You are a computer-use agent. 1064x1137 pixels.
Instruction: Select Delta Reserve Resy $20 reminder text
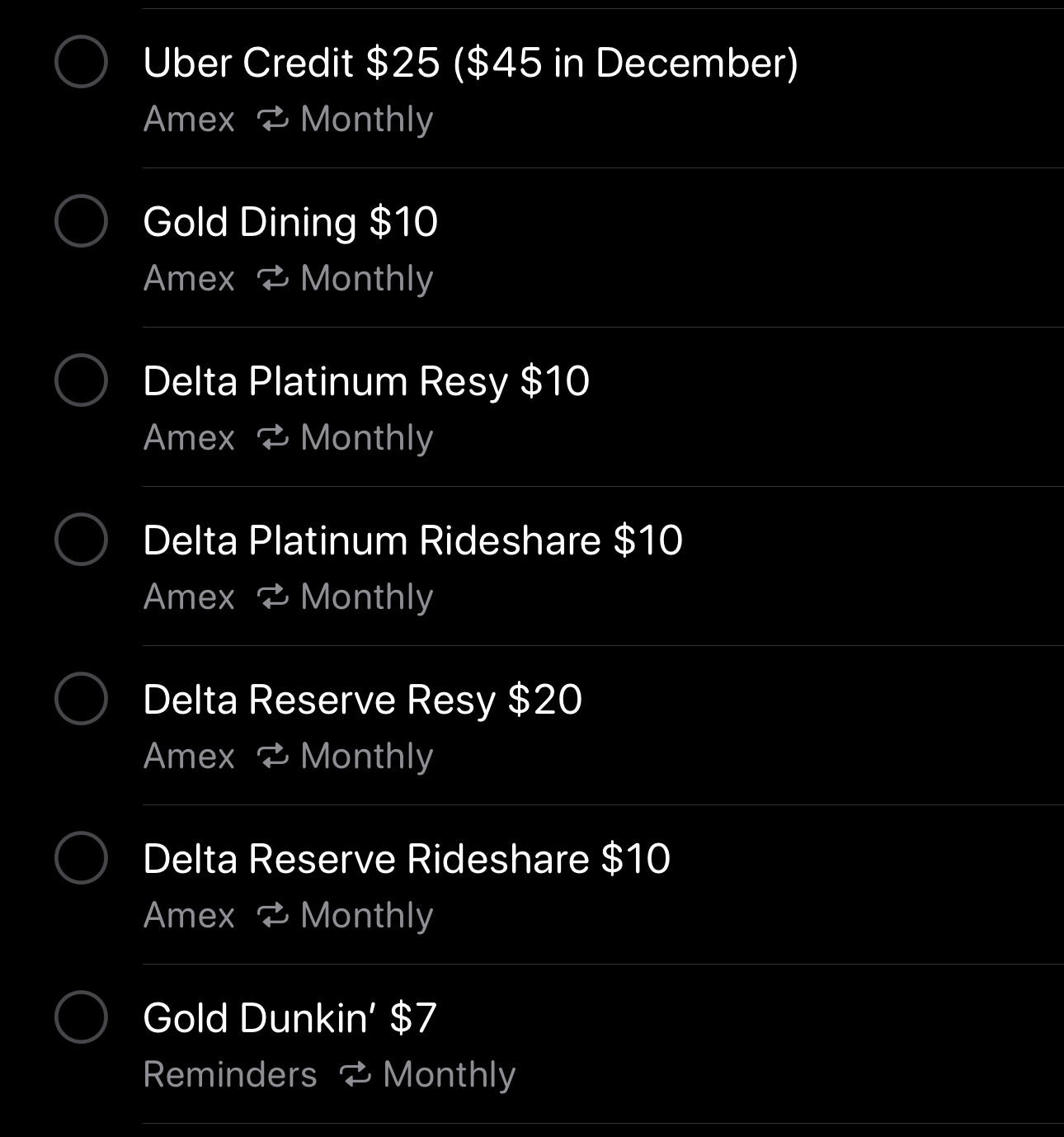click(x=362, y=700)
